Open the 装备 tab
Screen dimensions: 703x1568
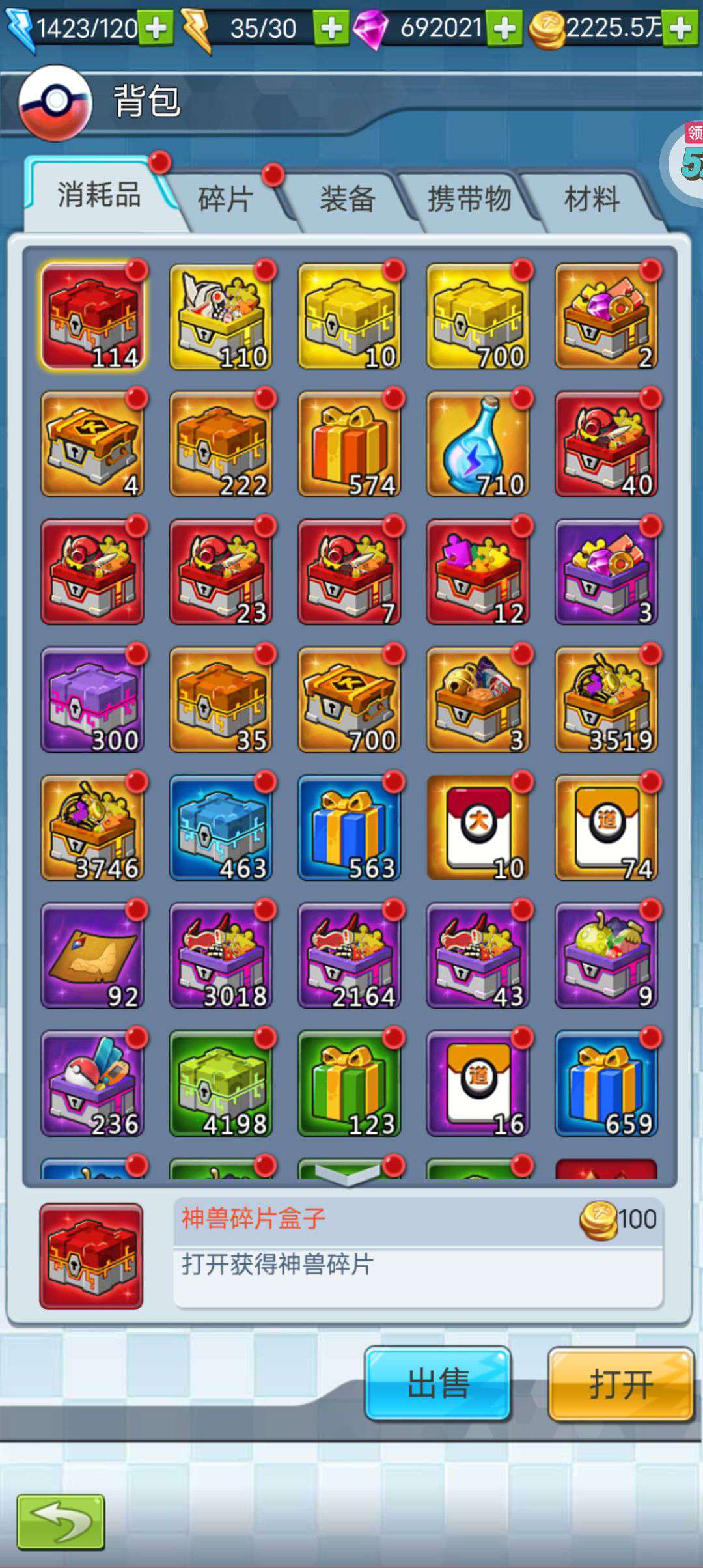coord(348,199)
